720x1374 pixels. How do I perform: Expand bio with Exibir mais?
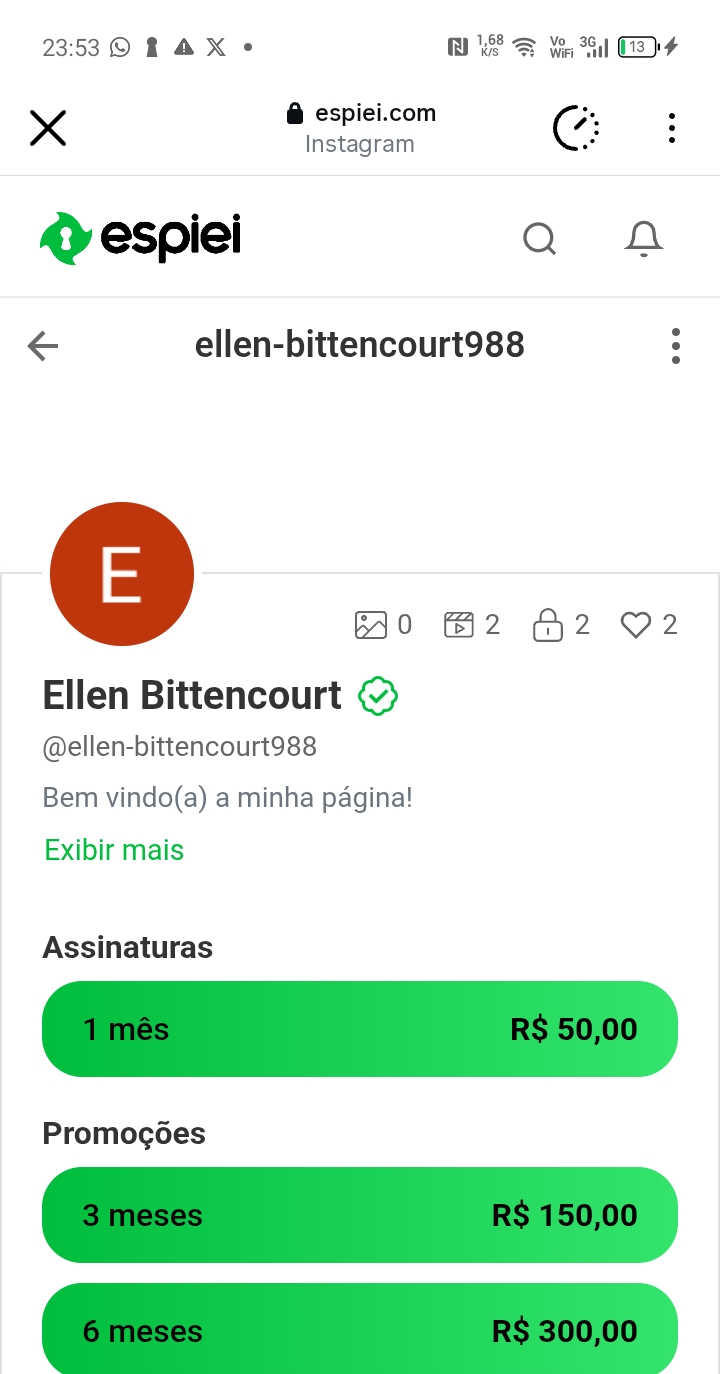tap(114, 850)
